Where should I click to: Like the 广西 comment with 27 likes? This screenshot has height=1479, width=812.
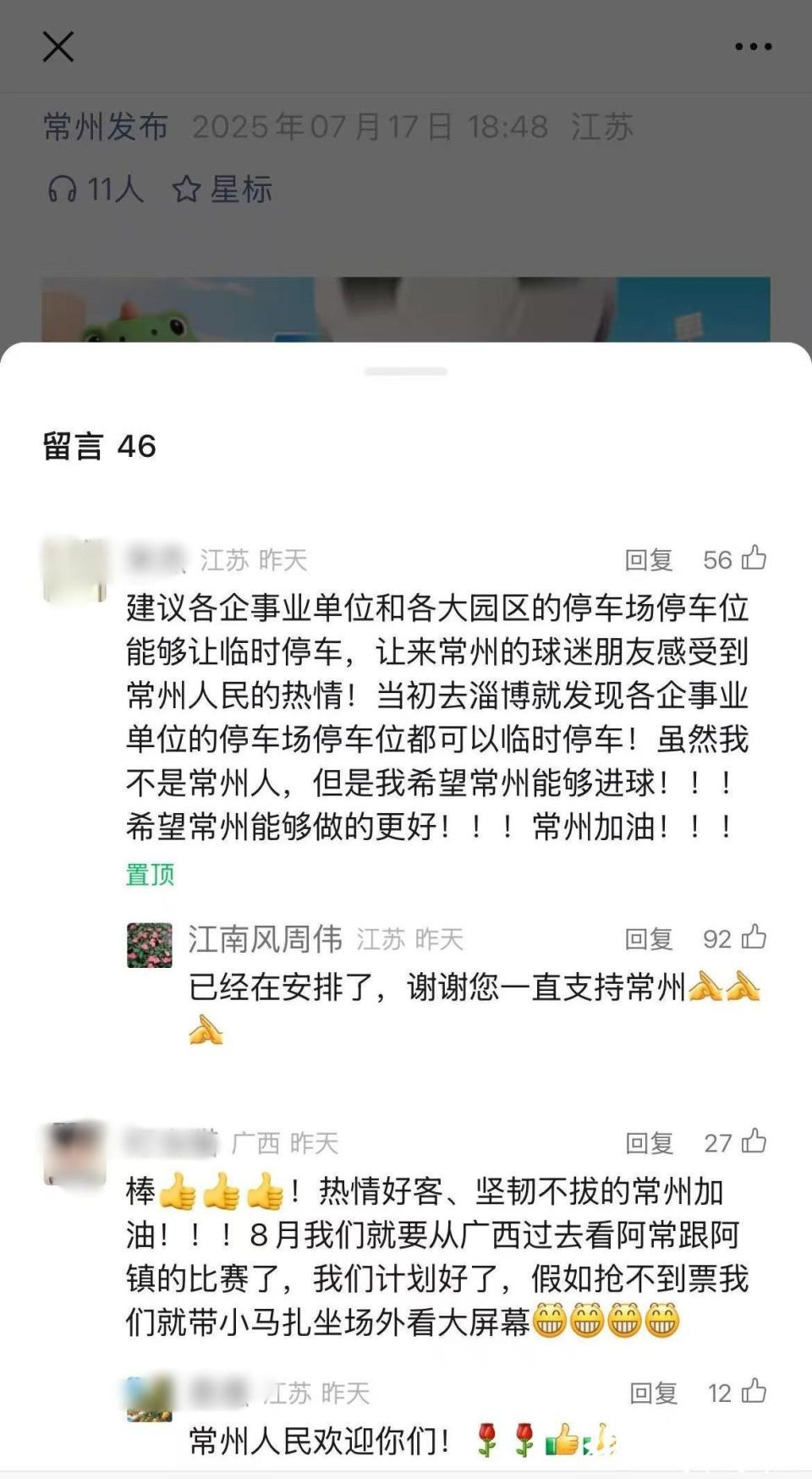pyautogui.click(x=753, y=1142)
